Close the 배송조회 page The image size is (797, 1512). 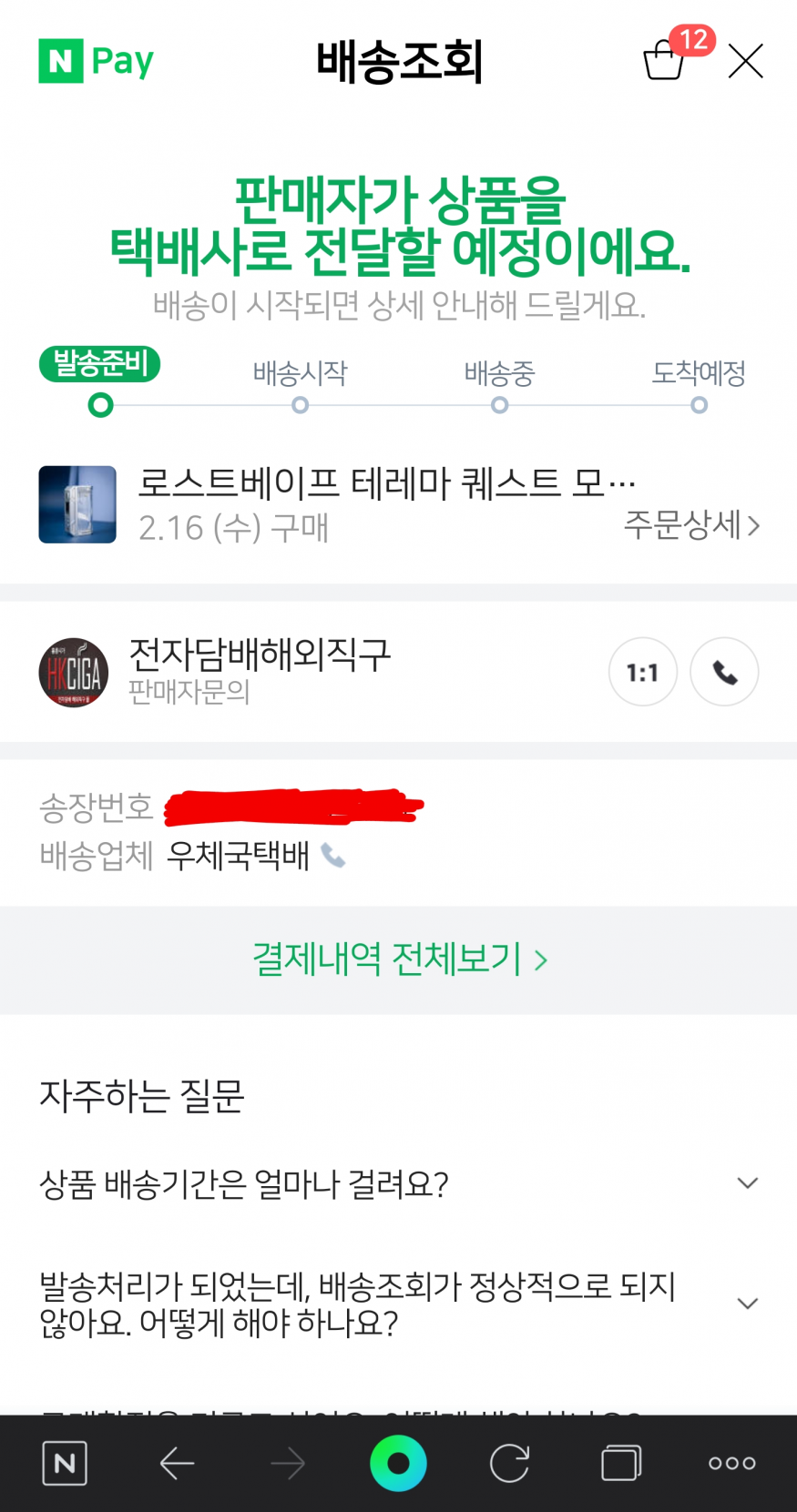(745, 62)
